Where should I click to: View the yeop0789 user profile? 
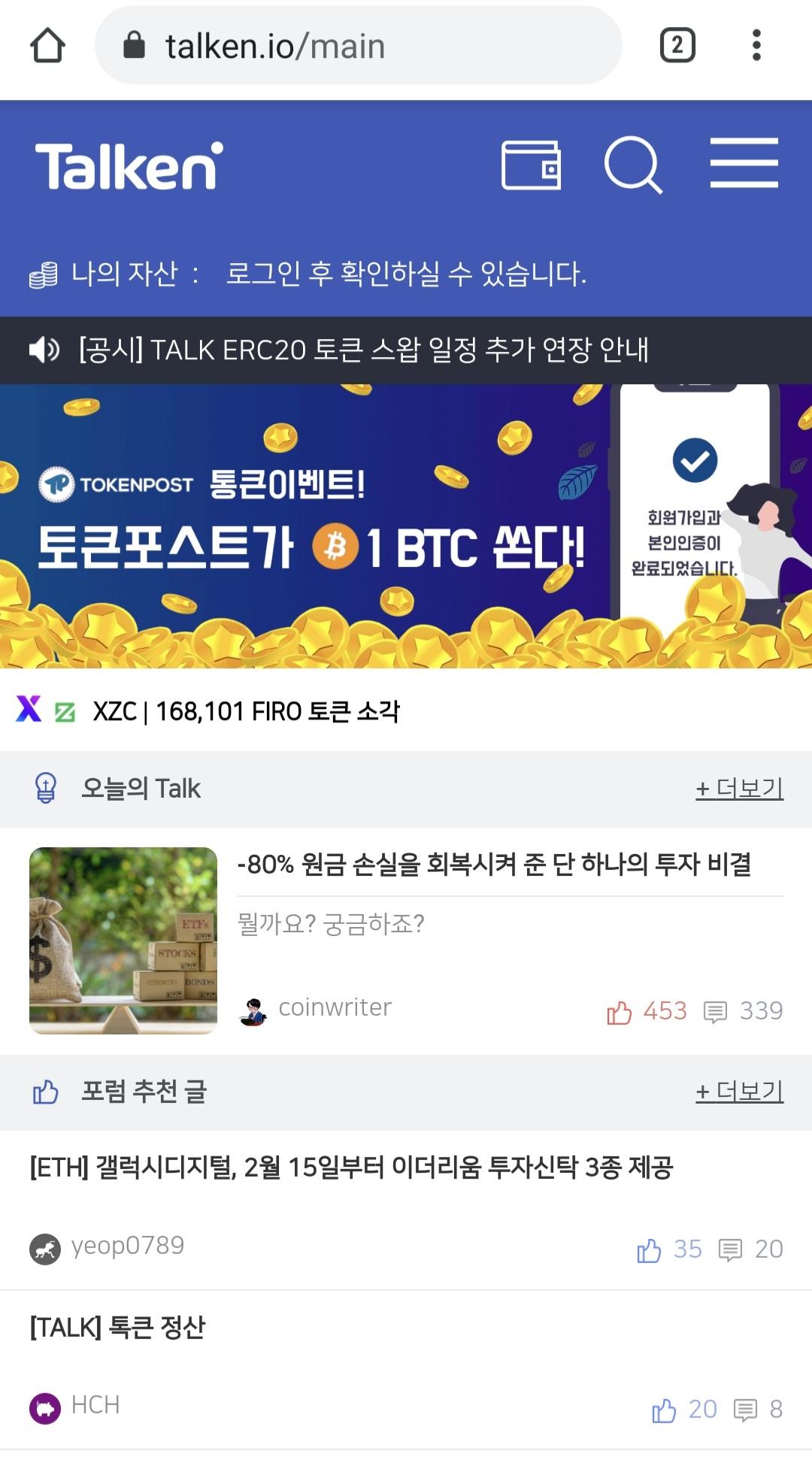click(126, 1246)
